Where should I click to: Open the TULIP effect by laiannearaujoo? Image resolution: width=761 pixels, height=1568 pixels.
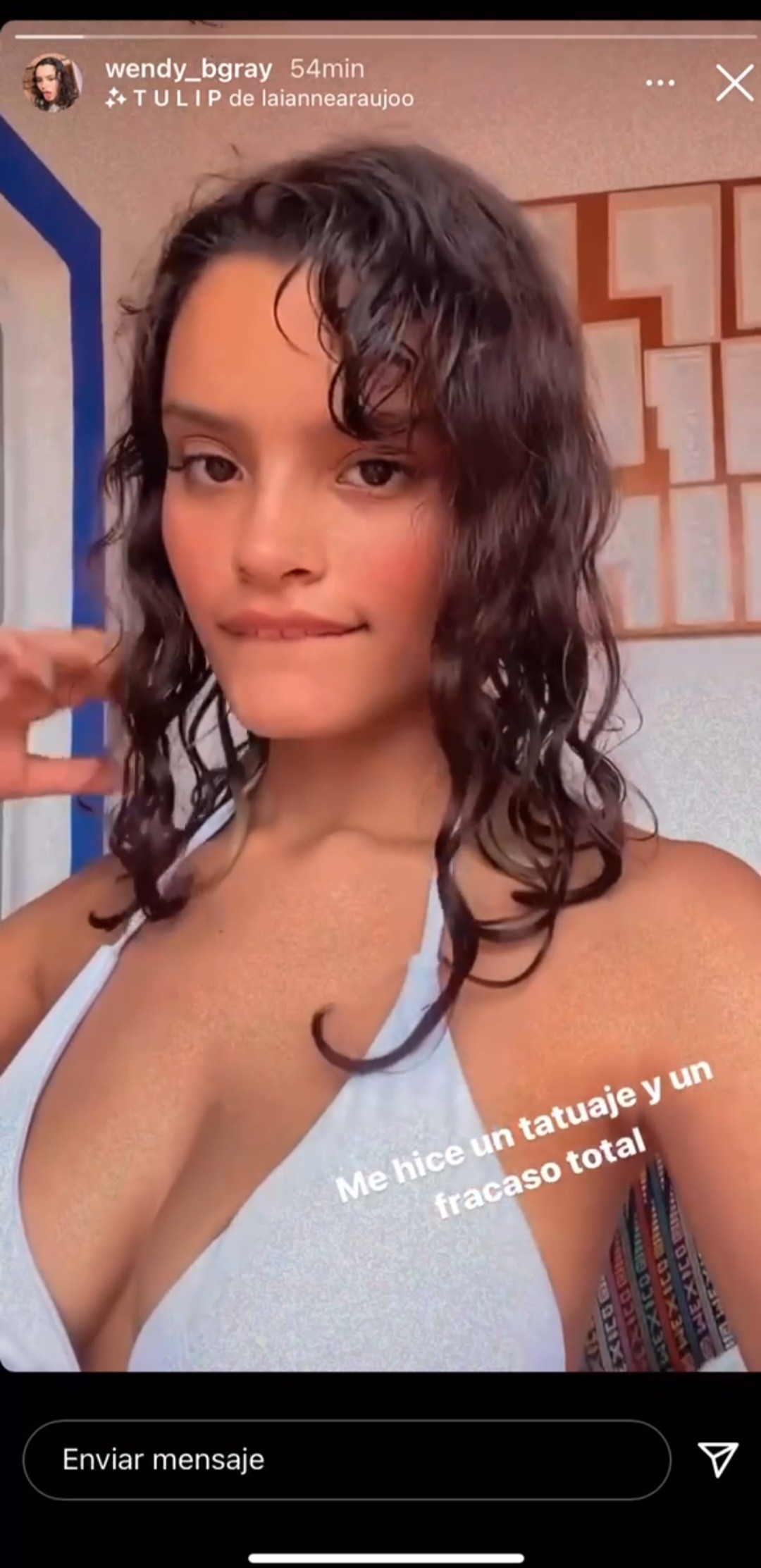click(x=260, y=99)
